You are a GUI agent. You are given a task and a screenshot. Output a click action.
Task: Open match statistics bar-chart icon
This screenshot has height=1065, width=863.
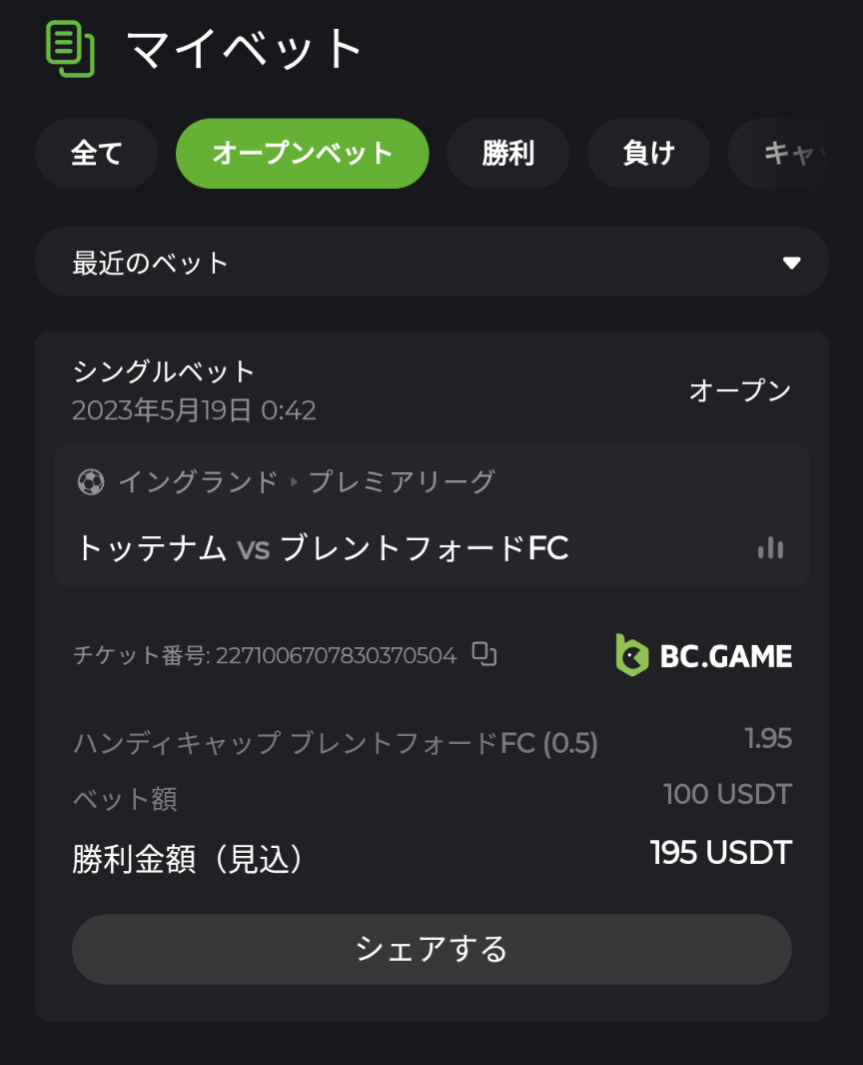770,548
